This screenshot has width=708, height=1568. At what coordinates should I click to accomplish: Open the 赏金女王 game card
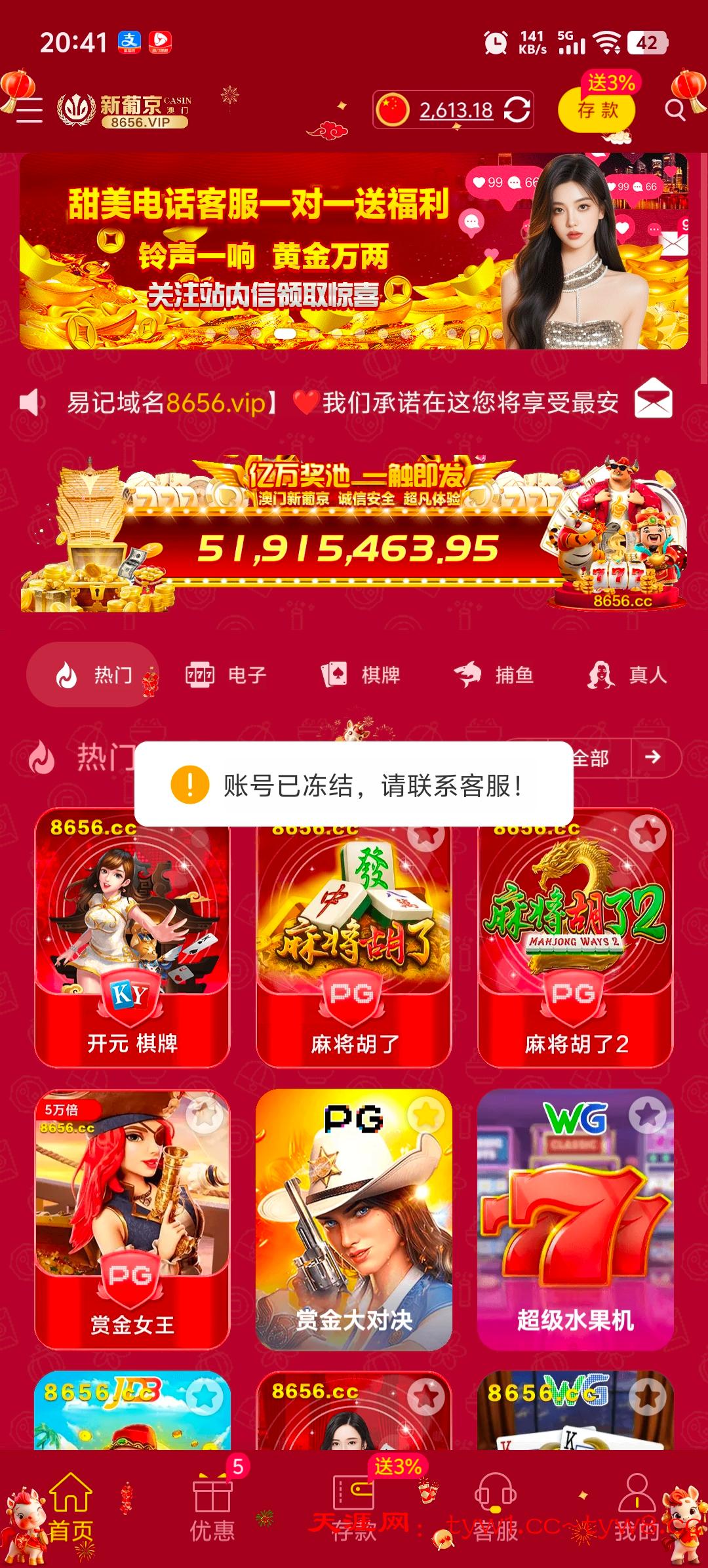click(x=132, y=1219)
